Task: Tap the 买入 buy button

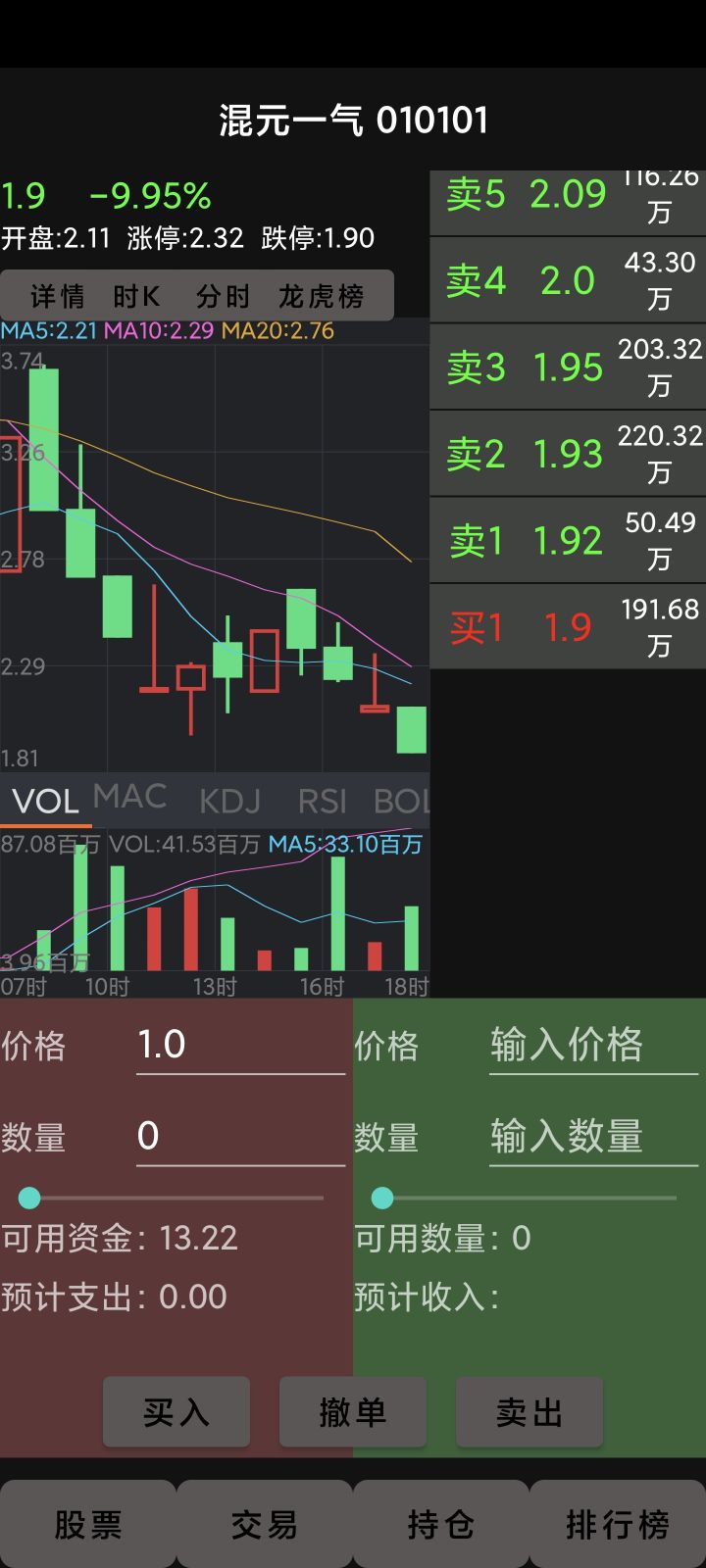Action: (x=176, y=1412)
